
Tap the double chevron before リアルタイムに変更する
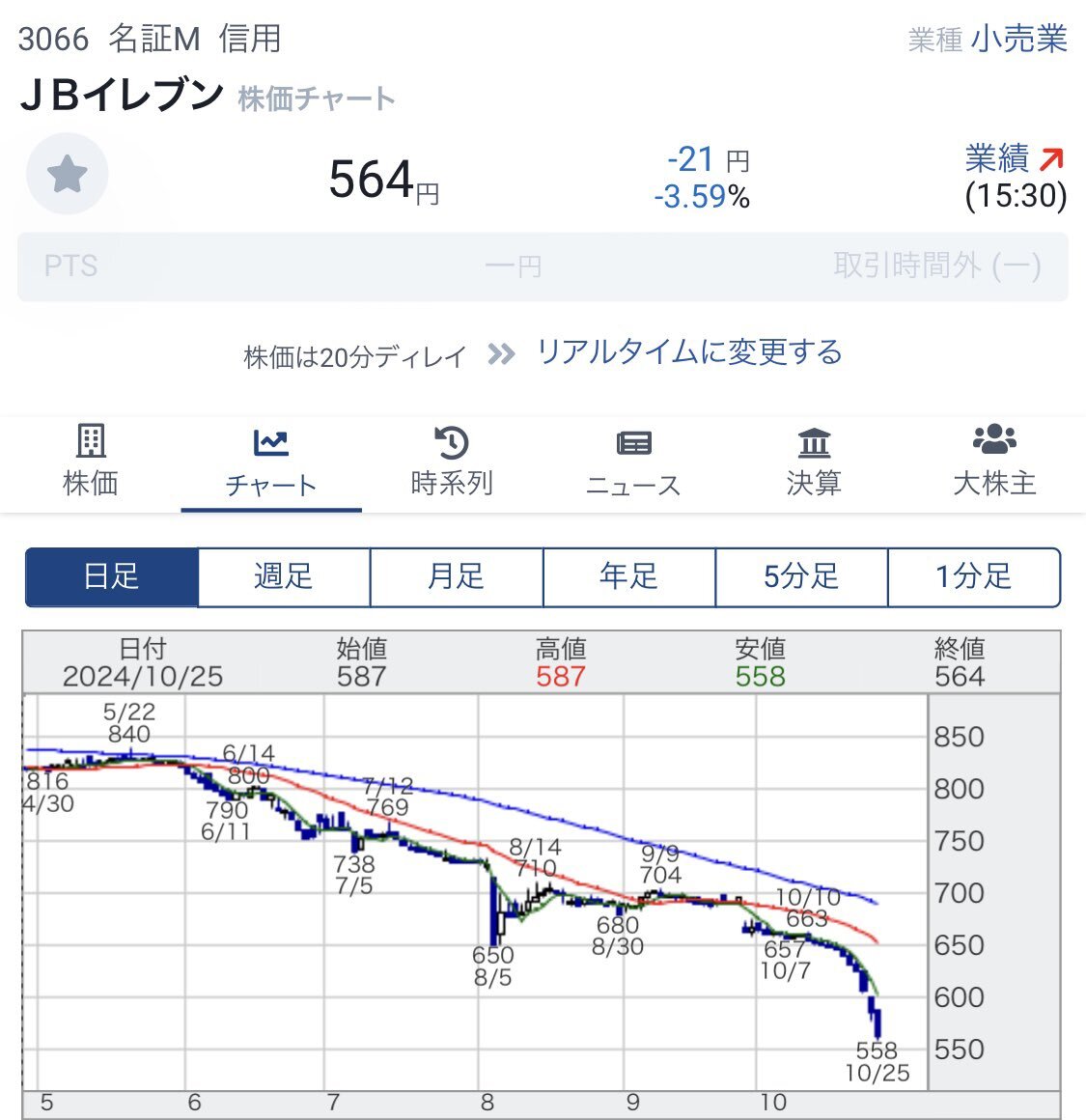pyautogui.click(x=501, y=353)
